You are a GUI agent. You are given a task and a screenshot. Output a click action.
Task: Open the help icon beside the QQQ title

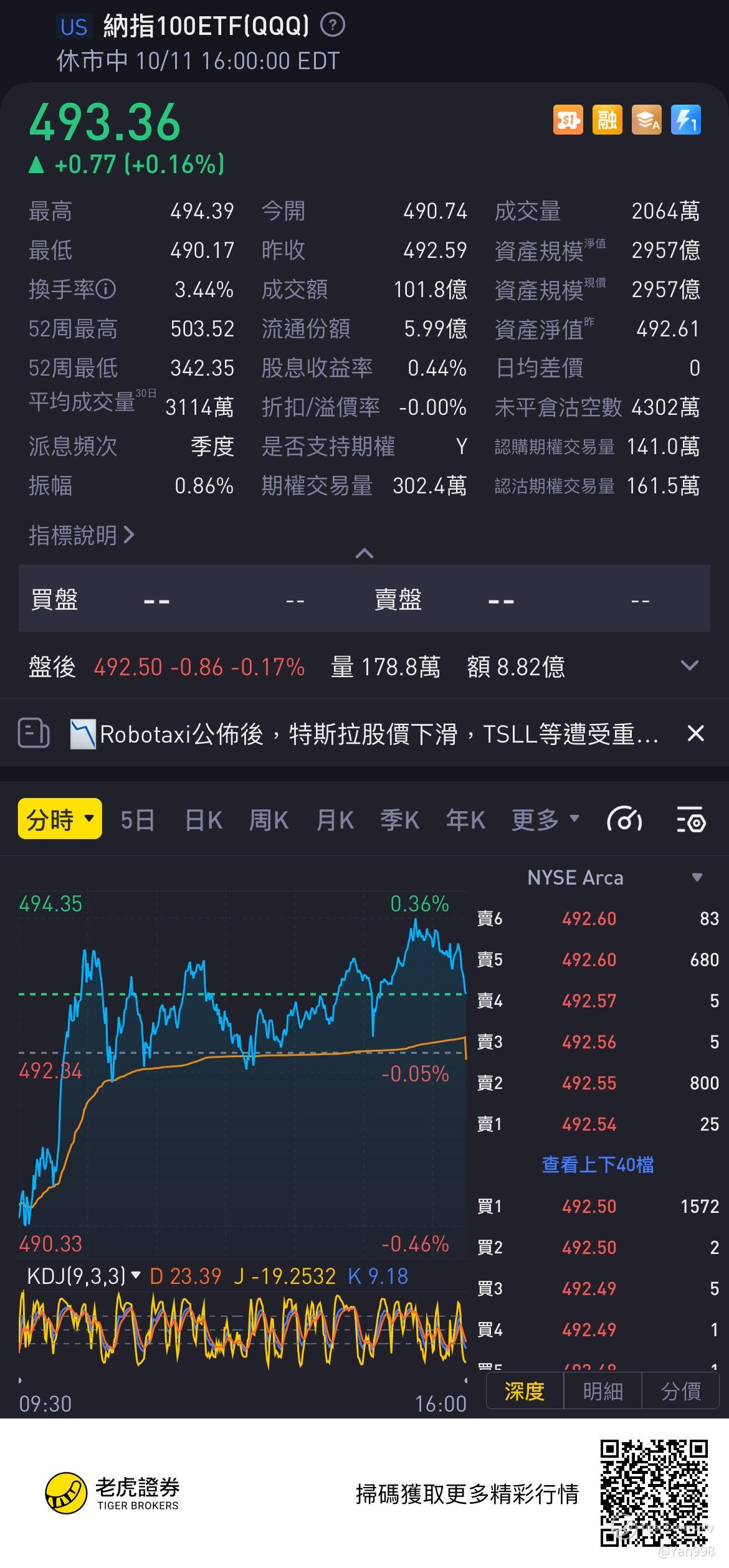(333, 26)
